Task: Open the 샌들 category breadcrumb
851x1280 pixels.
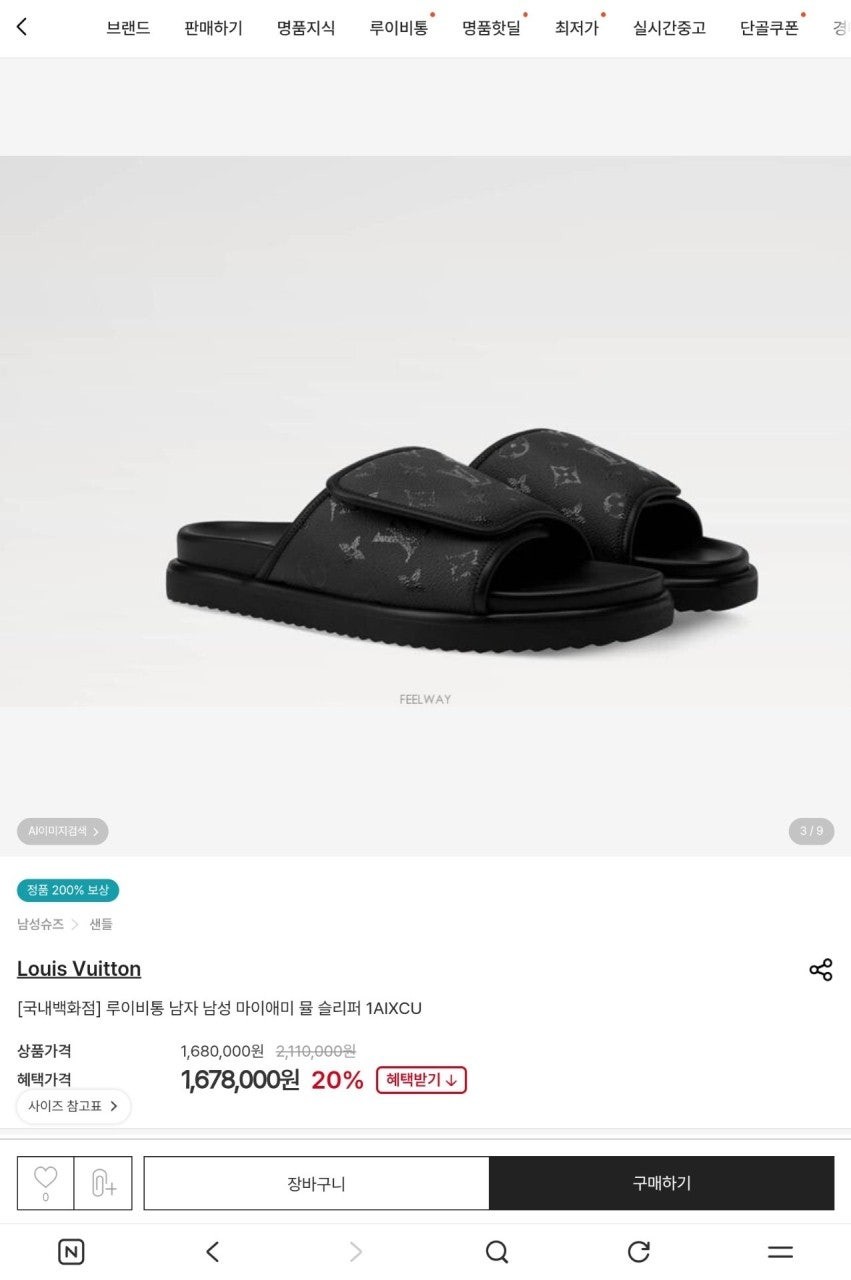Action: pos(101,924)
